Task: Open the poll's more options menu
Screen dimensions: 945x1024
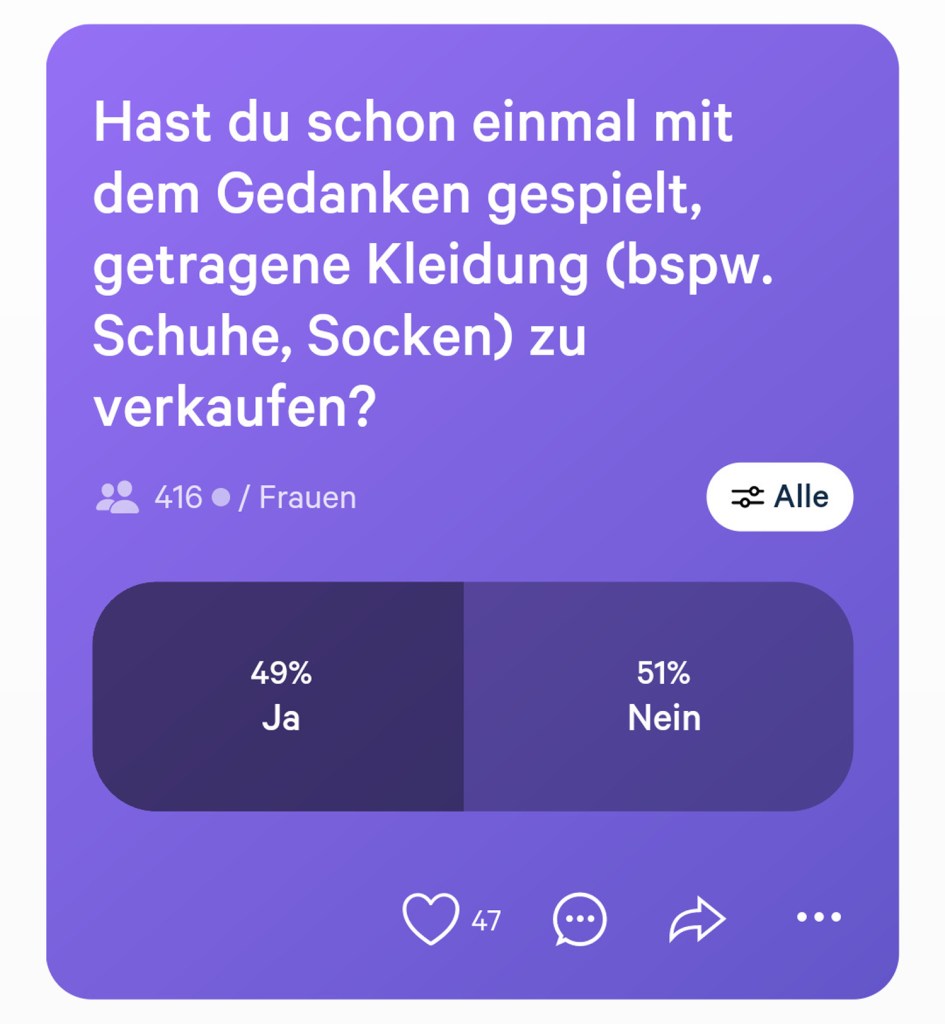Action: coord(820,916)
